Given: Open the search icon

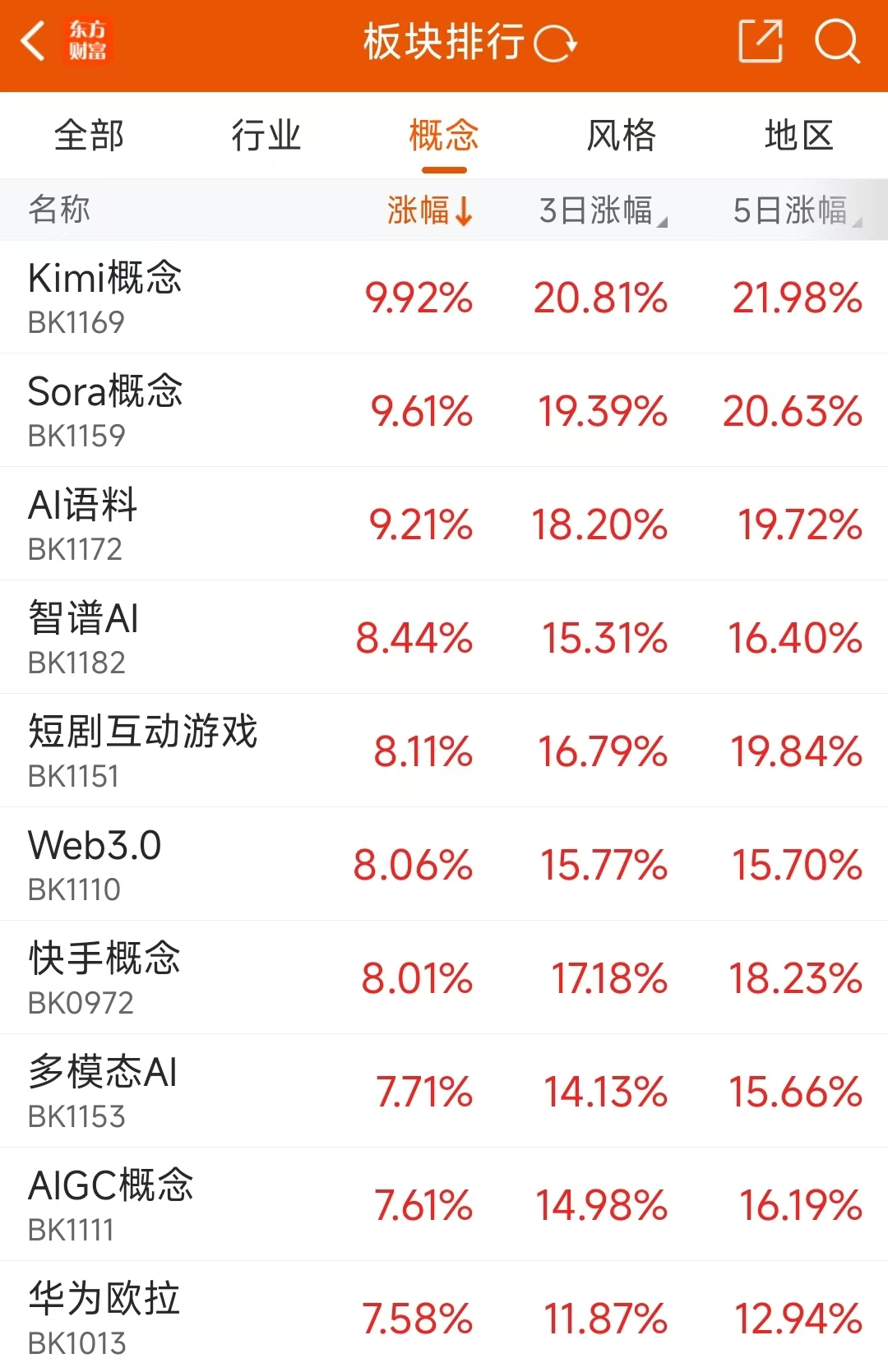Looking at the screenshot, I should pos(837,41).
